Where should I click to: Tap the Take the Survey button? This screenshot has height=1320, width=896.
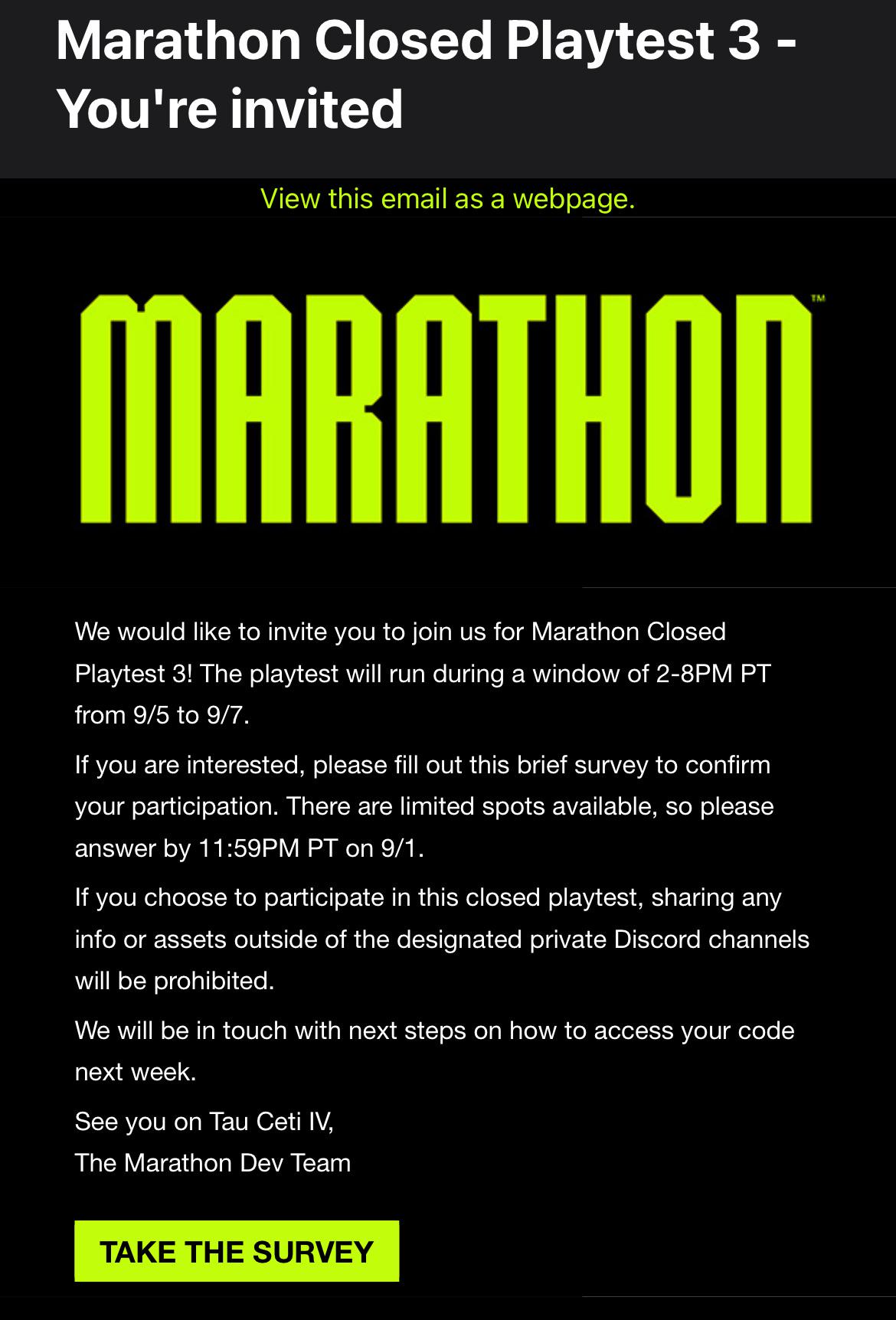(x=237, y=1251)
